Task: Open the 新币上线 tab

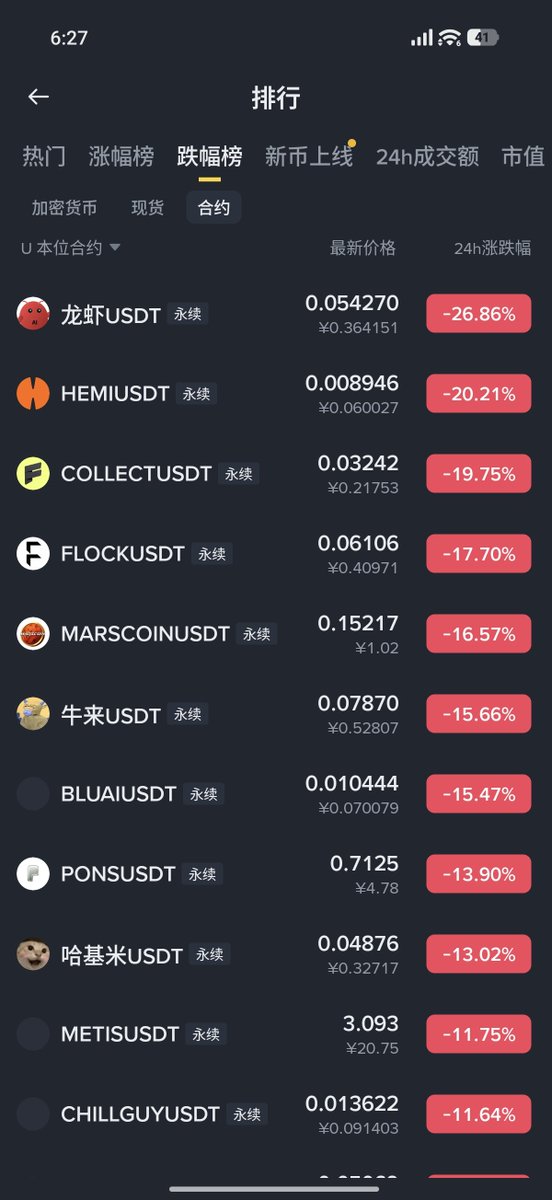Action: click(309, 157)
